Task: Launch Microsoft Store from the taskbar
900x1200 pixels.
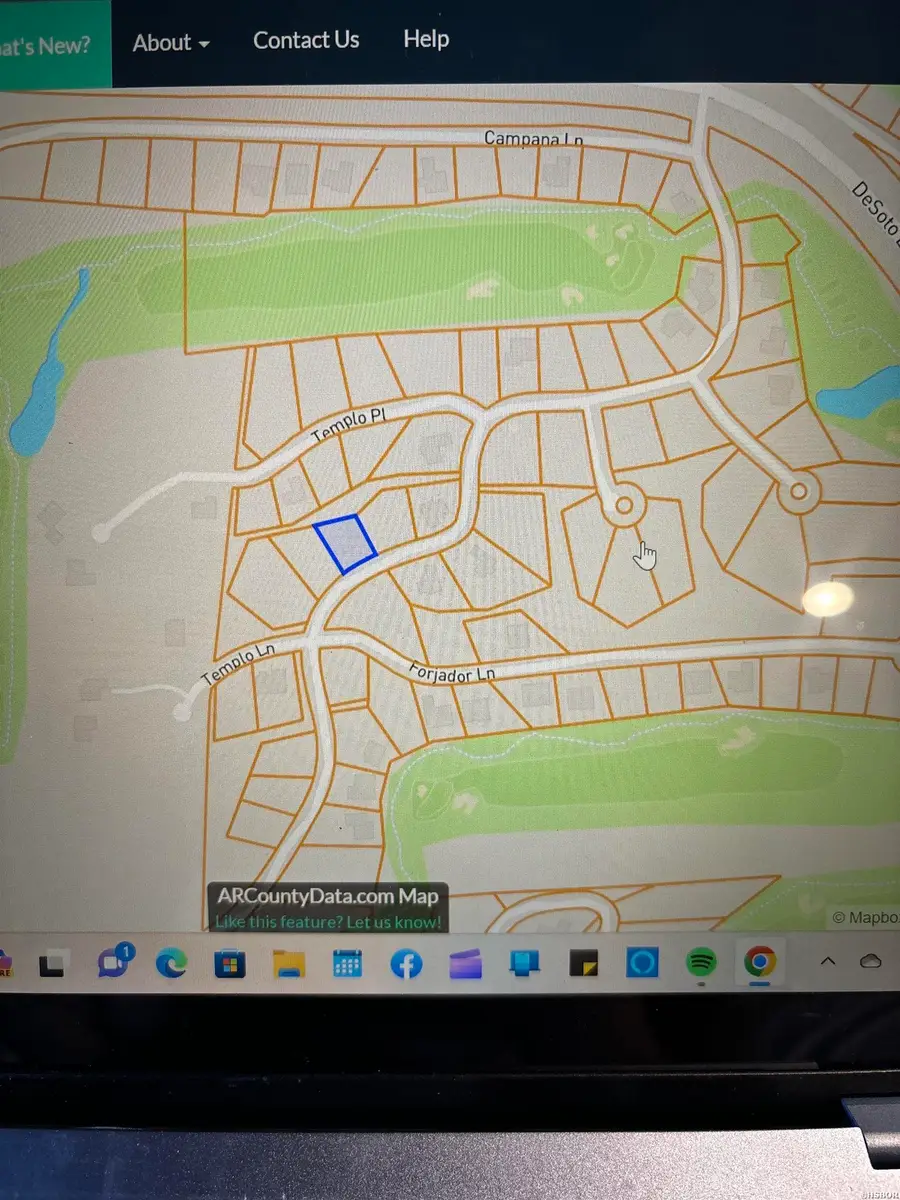Action: click(x=230, y=965)
